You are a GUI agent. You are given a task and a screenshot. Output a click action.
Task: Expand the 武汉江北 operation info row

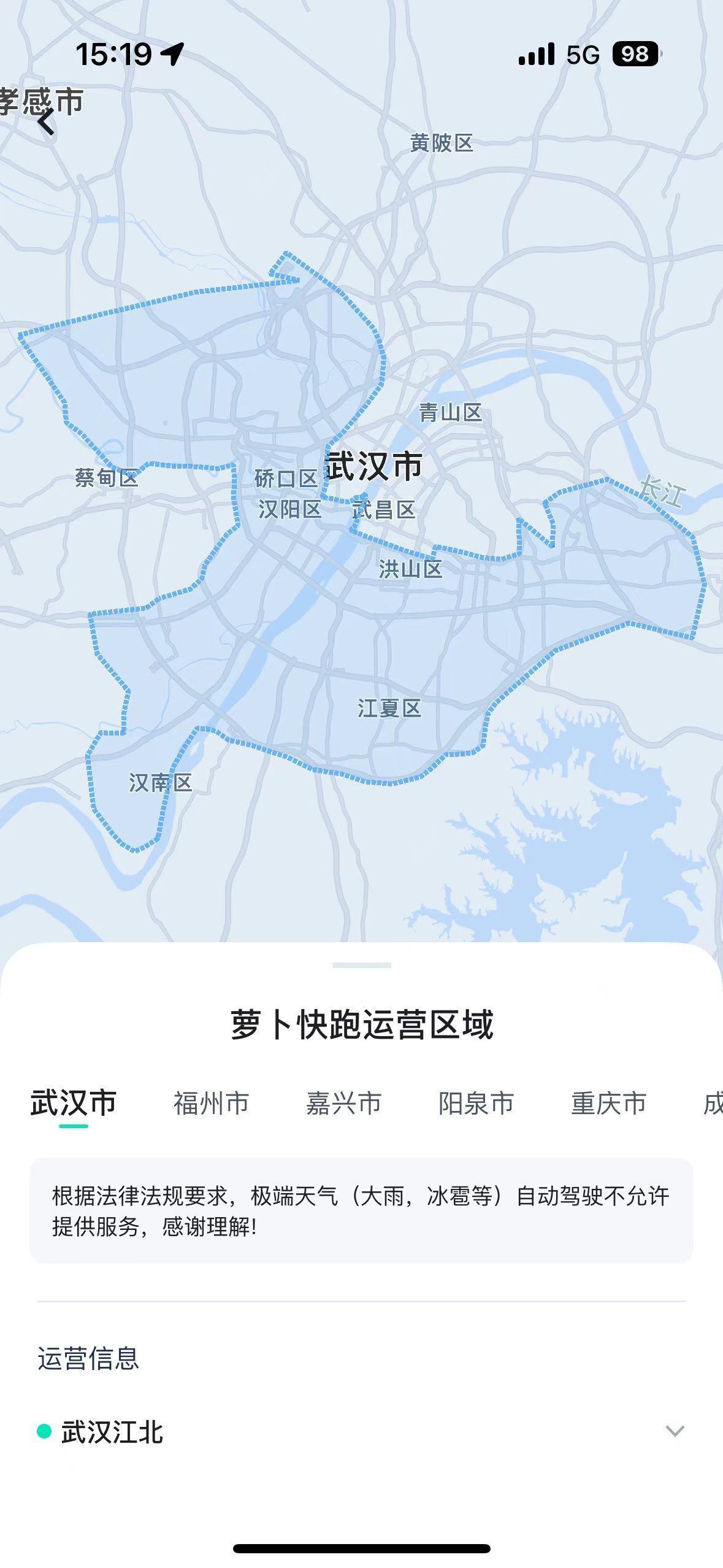click(x=674, y=1431)
